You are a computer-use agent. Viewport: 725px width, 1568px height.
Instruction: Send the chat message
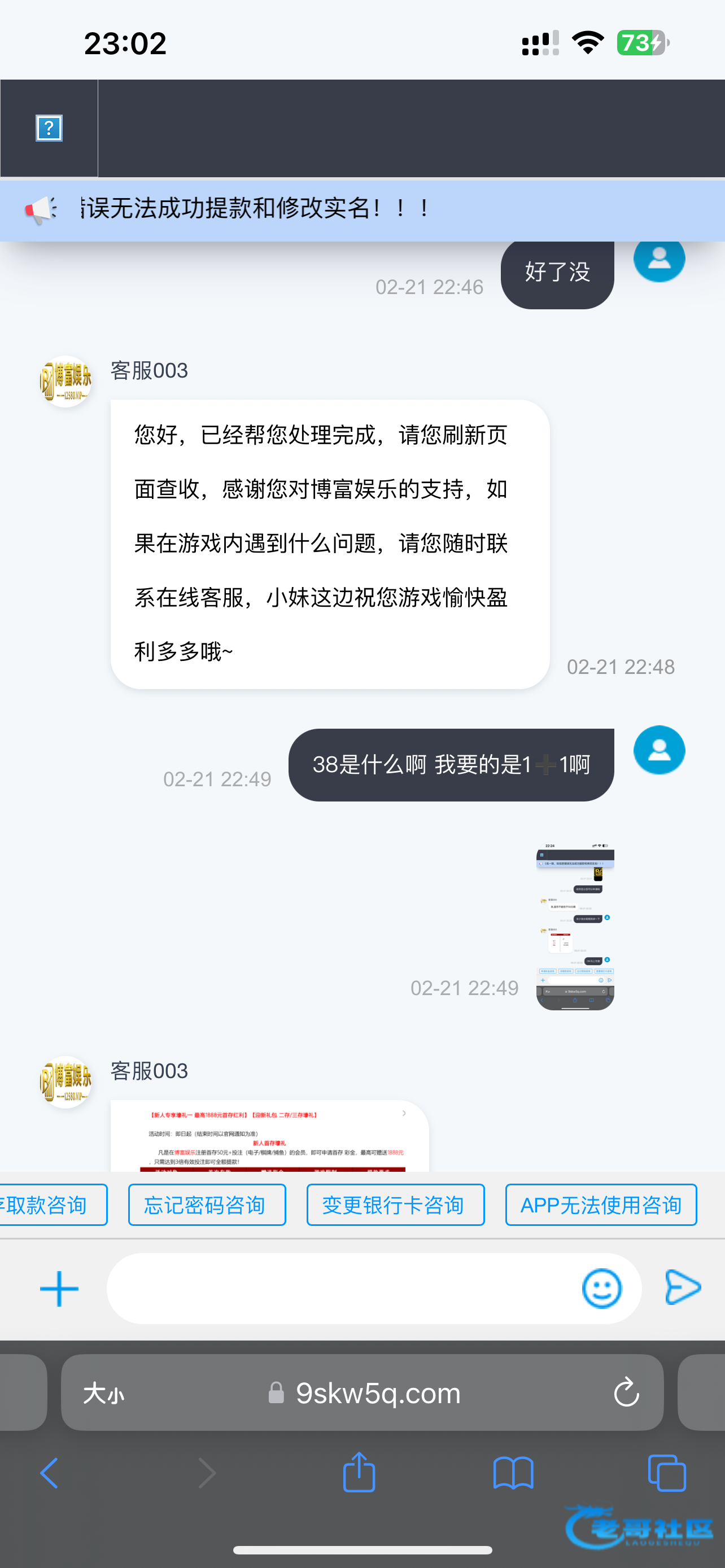tap(683, 1287)
